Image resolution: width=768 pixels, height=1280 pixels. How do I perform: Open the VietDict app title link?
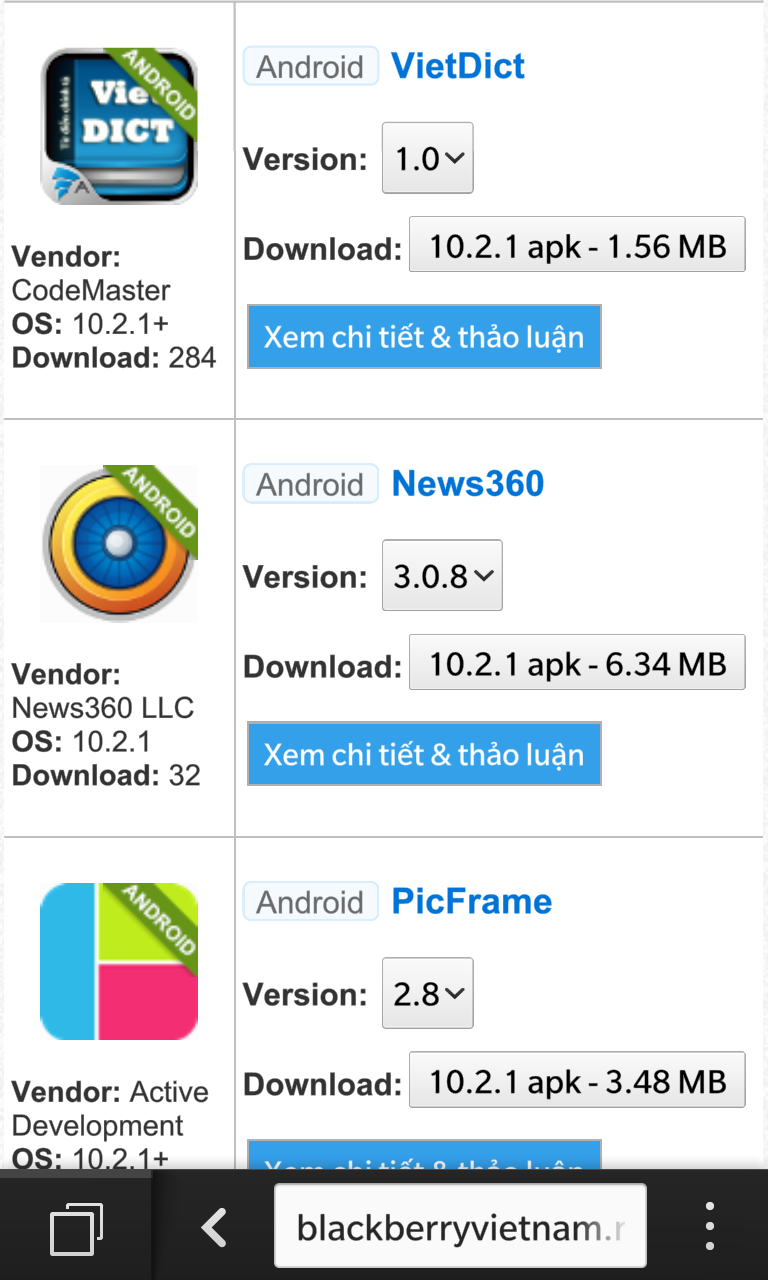(x=458, y=66)
